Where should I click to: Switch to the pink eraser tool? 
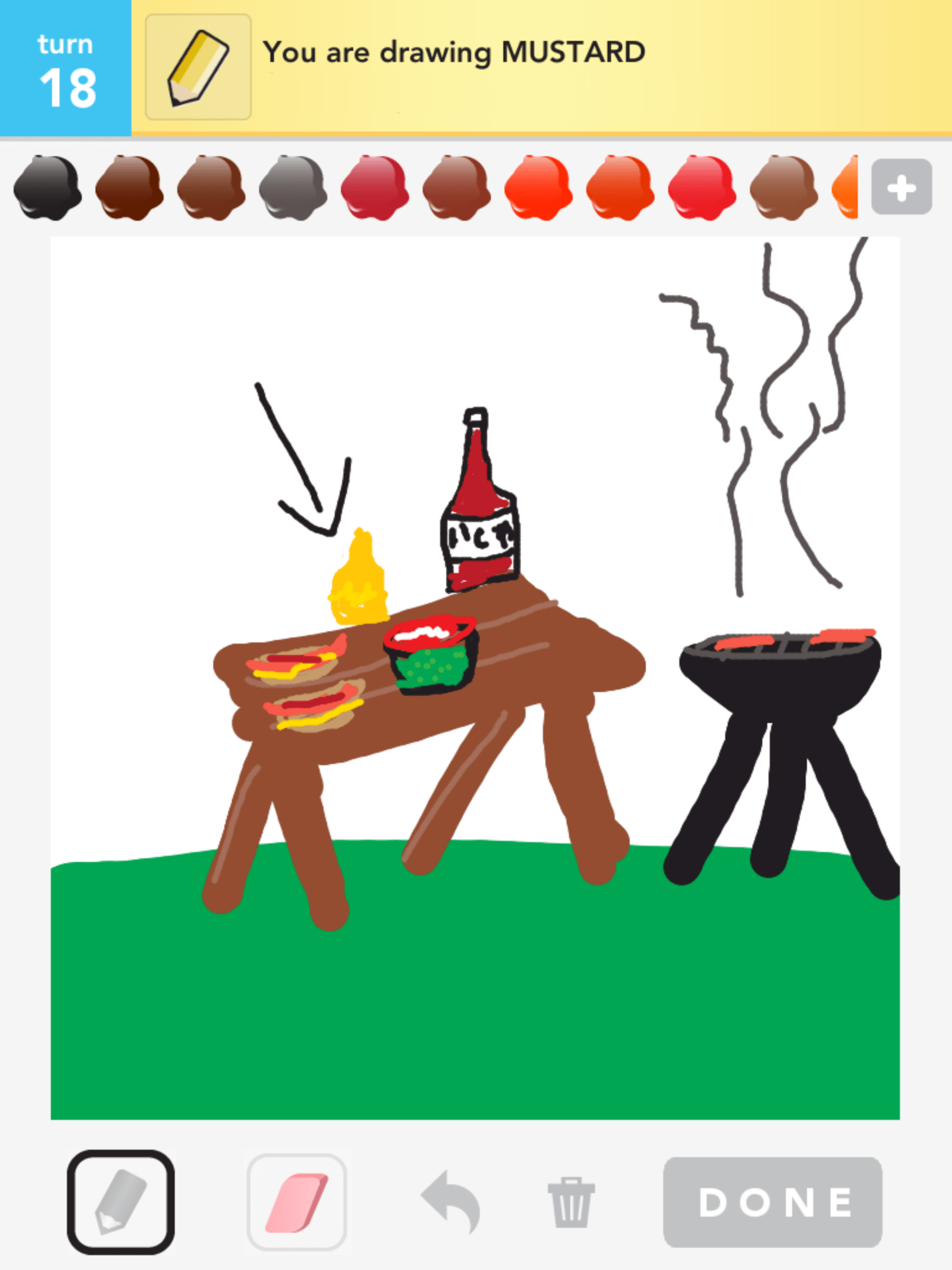coord(297,1202)
